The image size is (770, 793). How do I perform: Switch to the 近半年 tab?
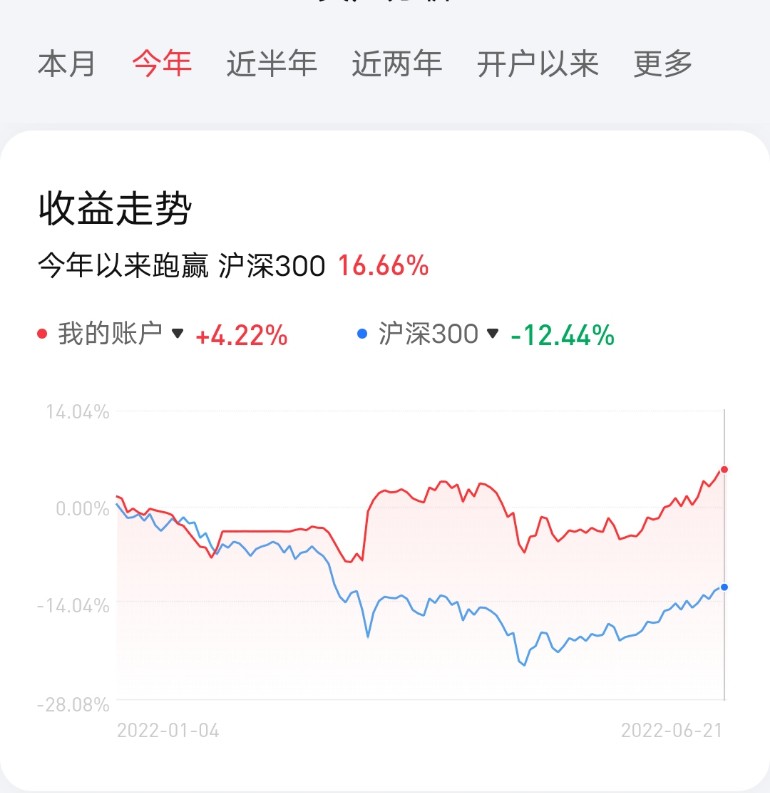tap(271, 64)
